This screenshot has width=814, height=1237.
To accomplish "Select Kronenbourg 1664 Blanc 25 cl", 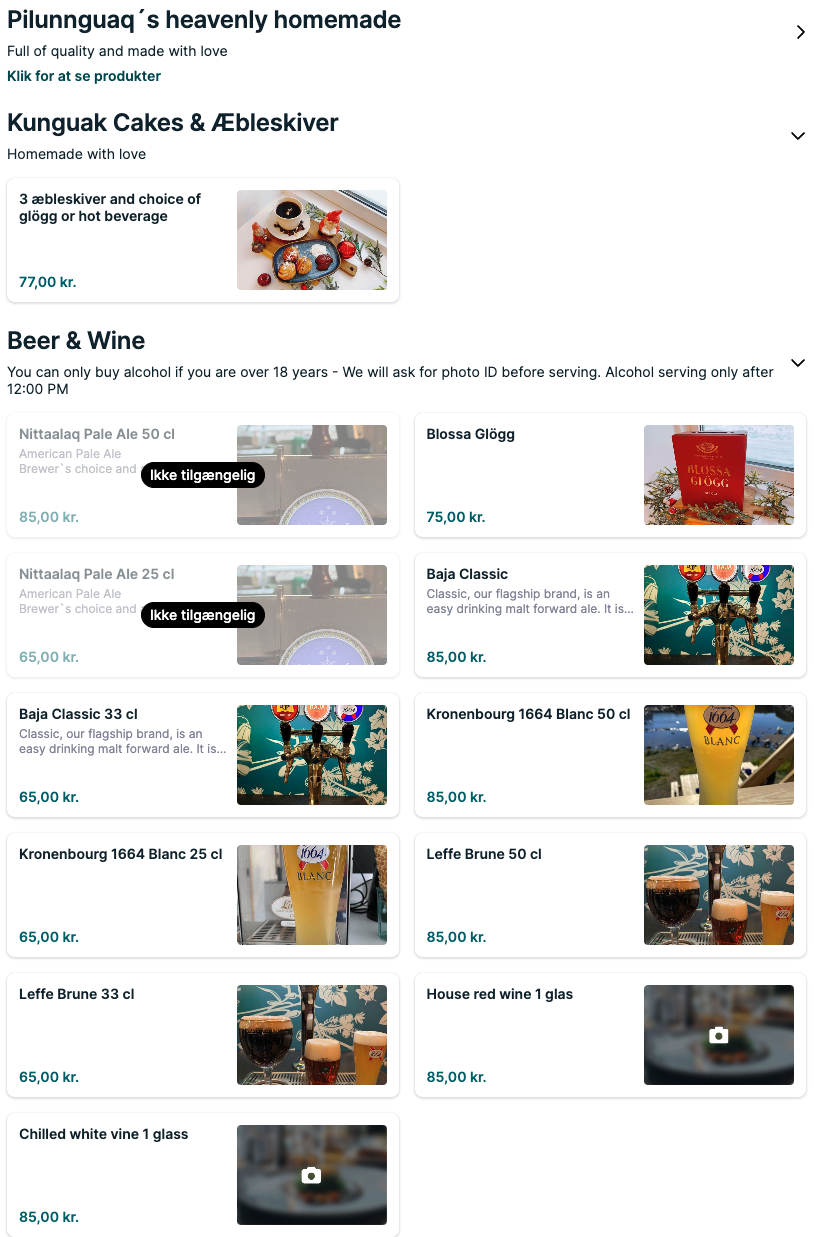I will click(x=203, y=895).
